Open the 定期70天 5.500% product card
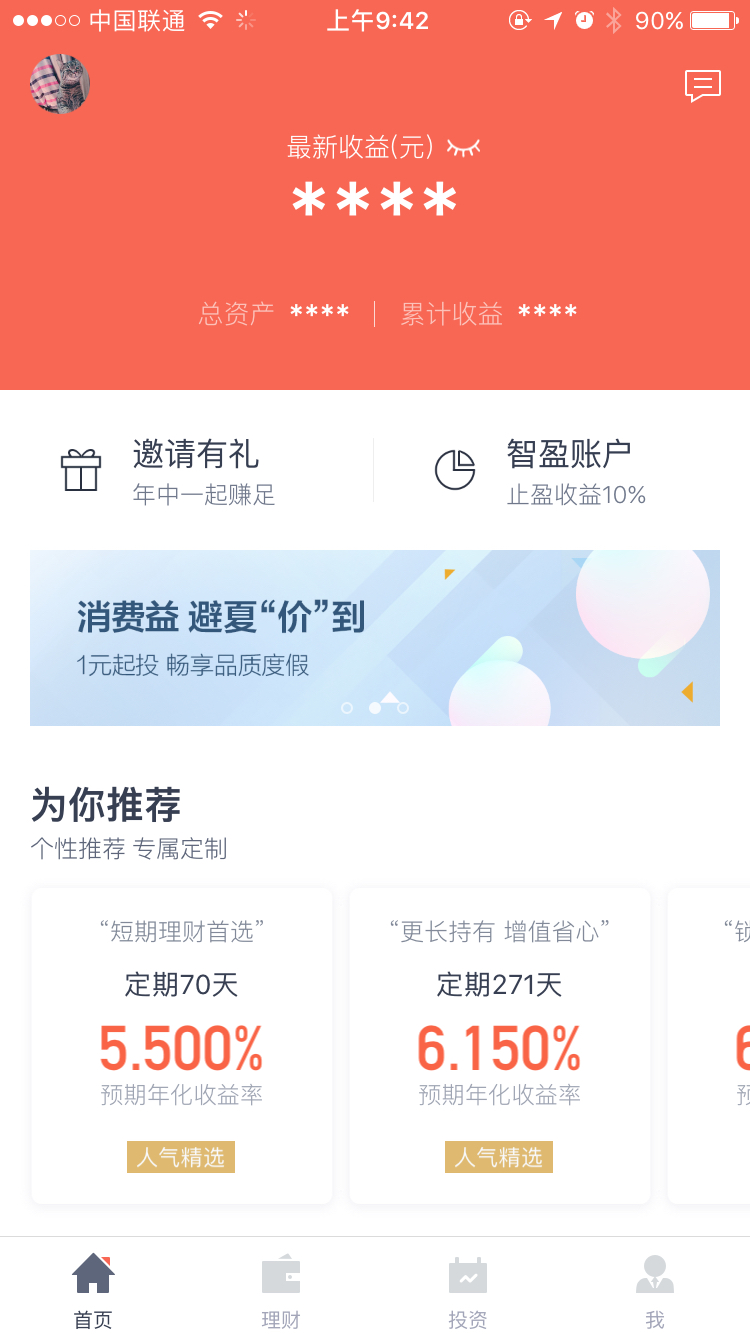The height and width of the screenshot is (1334, 750). (x=182, y=1046)
